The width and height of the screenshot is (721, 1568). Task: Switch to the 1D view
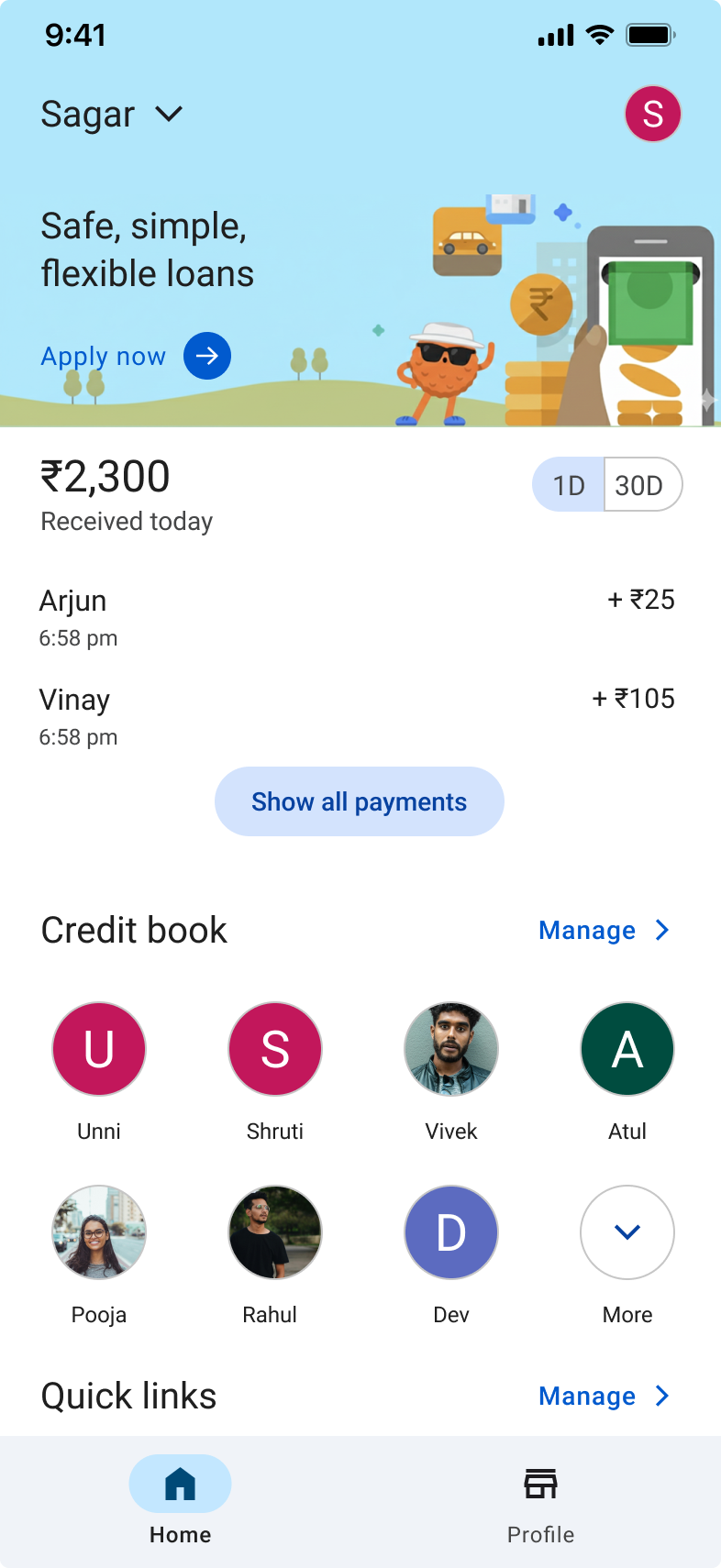(x=569, y=485)
